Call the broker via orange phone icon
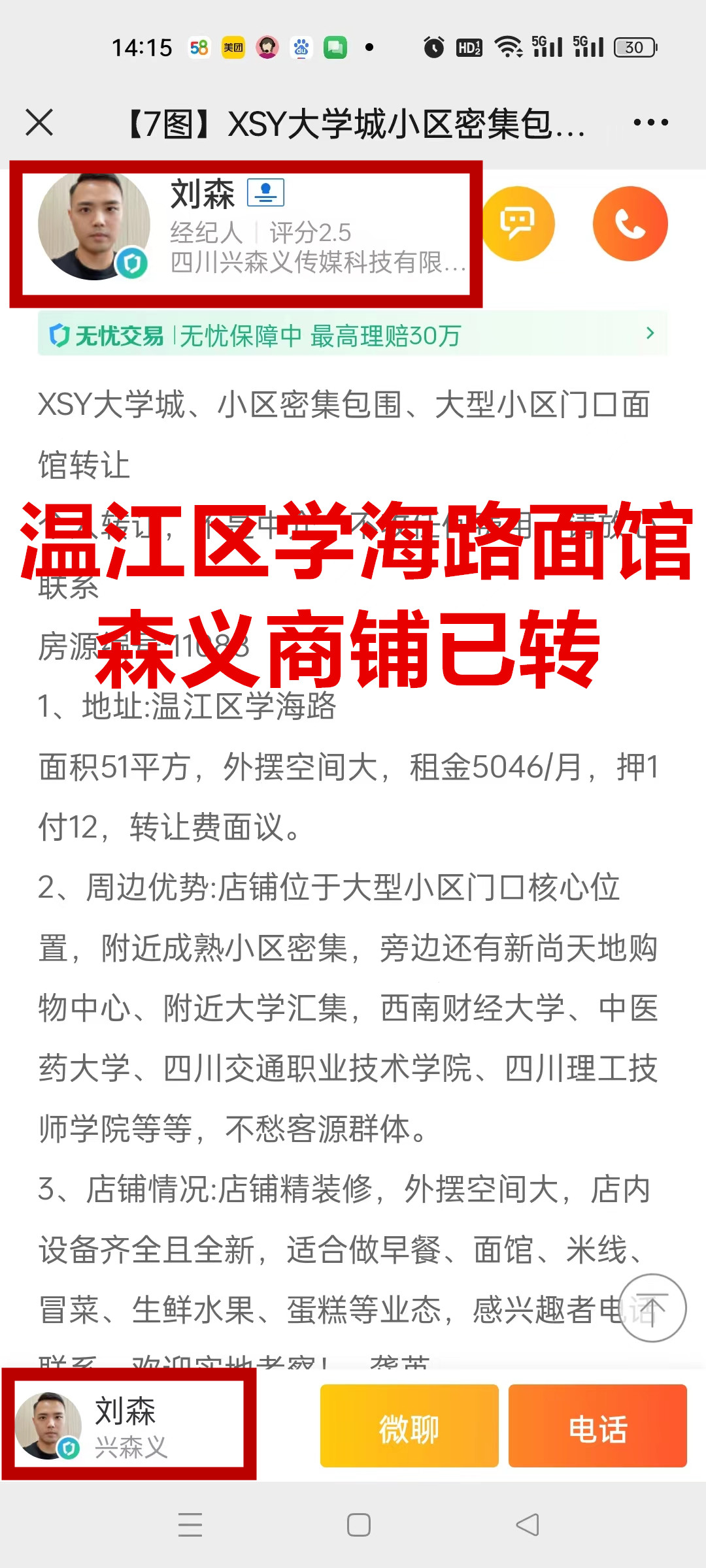This screenshot has width=706, height=1568. click(x=630, y=224)
